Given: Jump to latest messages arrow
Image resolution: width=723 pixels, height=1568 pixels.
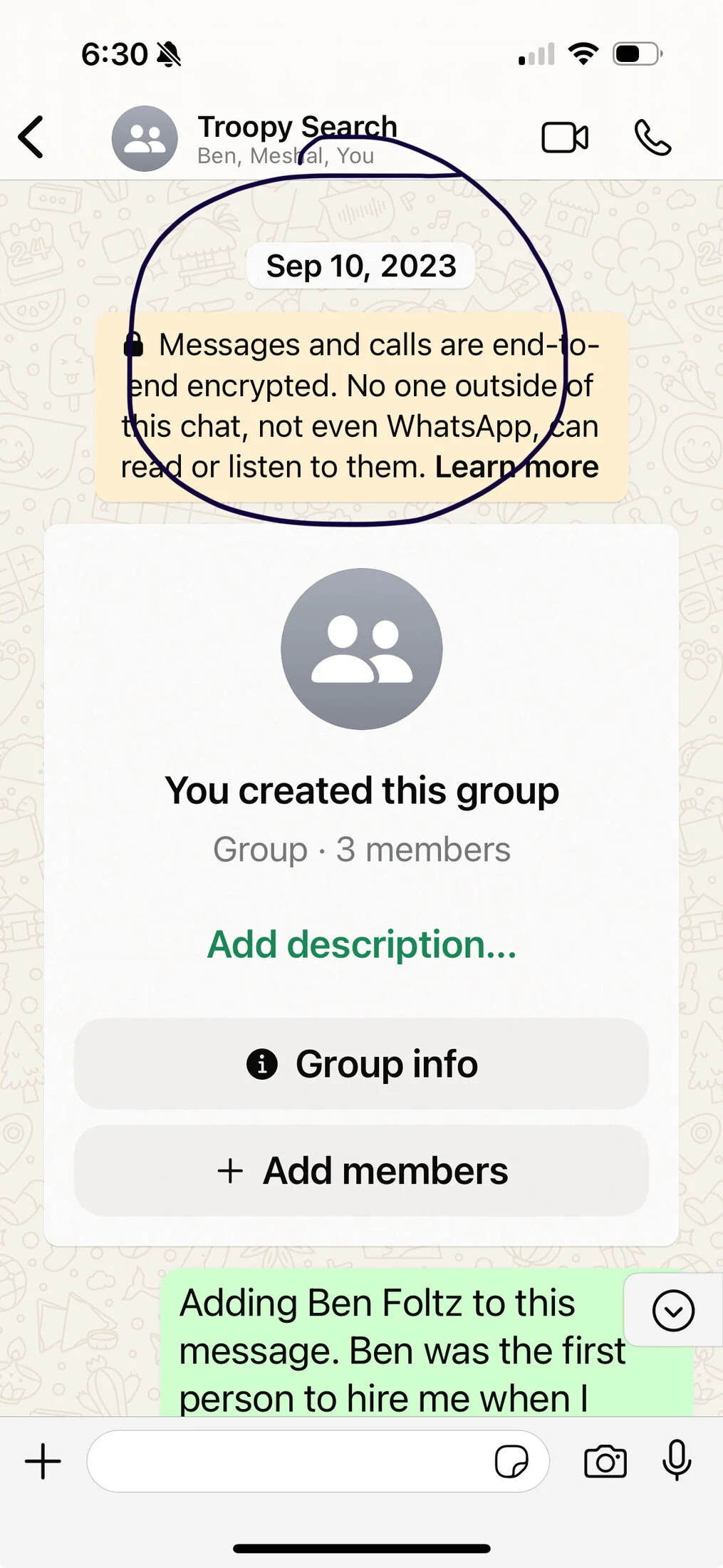Looking at the screenshot, I should (673, 1310).
